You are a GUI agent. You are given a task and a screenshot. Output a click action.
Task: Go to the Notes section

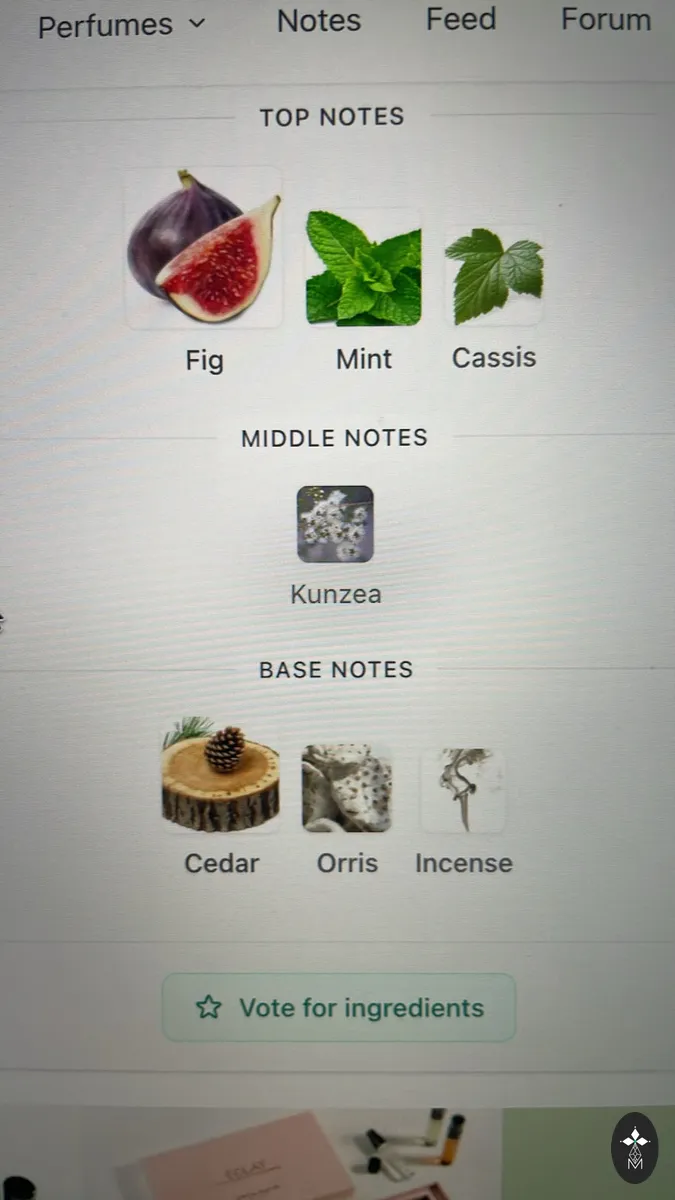point(319,20)
